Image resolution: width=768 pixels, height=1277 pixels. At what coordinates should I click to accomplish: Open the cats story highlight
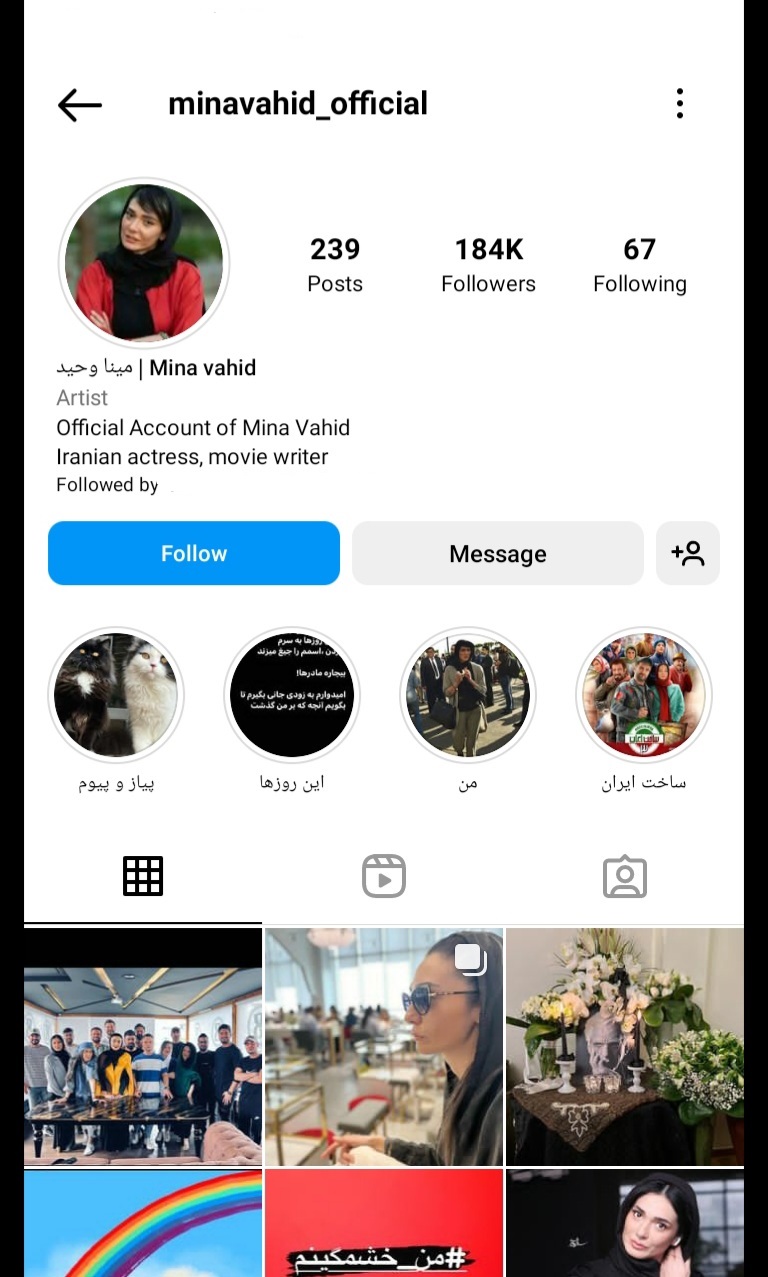(x=116, y=695)
